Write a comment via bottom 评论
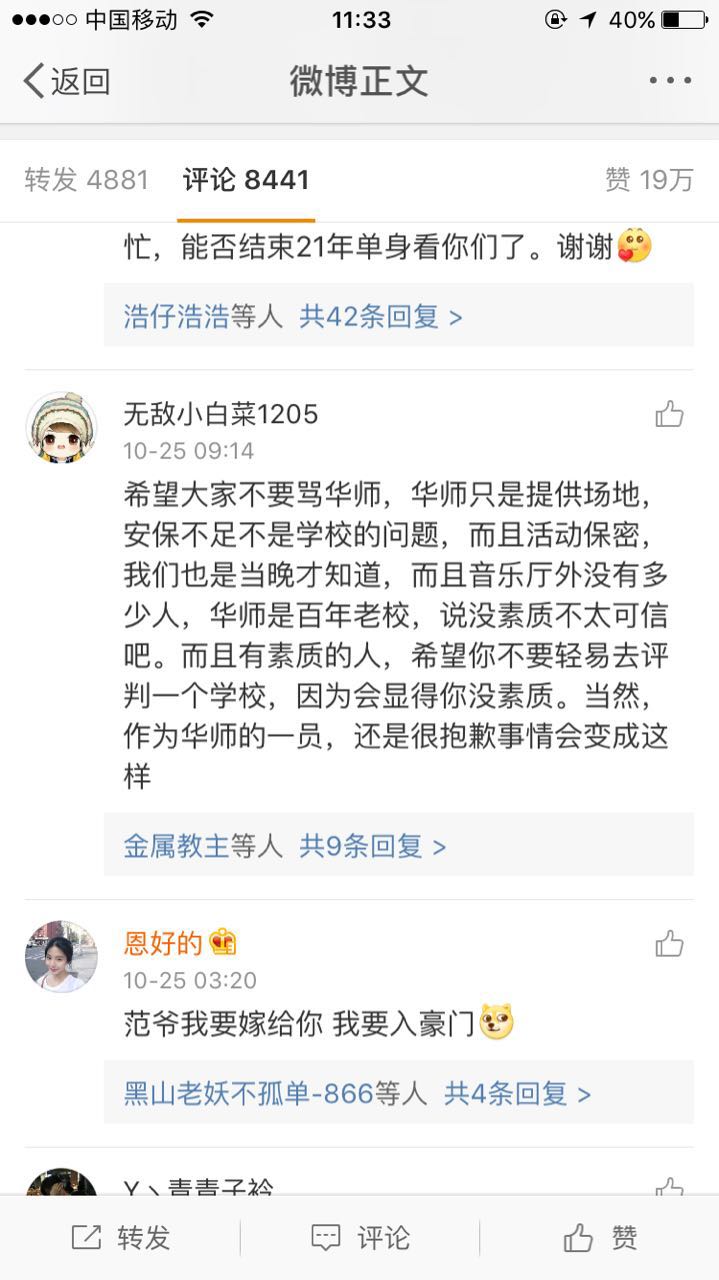The image size is (719, 1280). [360, 1238]
